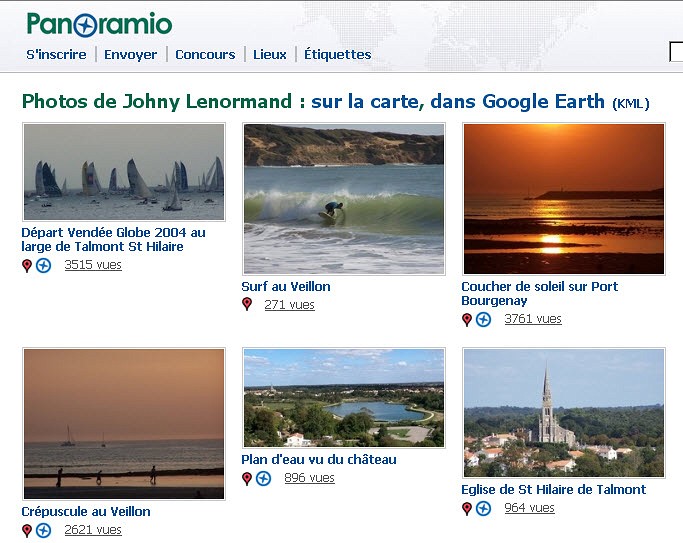The image size is (683, 543).
Task: Open the 2621 vues link
Action: click(x=93, y=530)
